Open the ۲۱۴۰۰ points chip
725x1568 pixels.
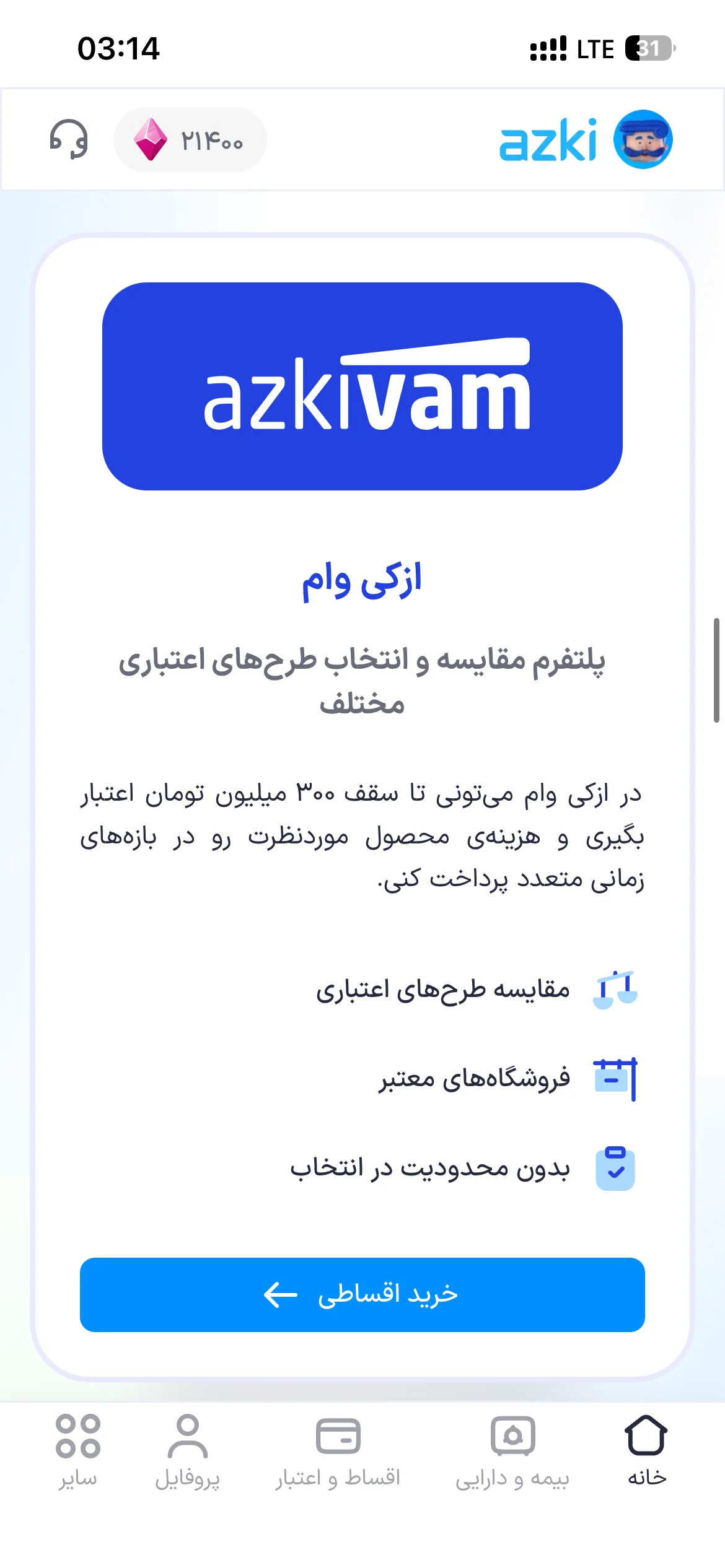[x=190, y=140]
